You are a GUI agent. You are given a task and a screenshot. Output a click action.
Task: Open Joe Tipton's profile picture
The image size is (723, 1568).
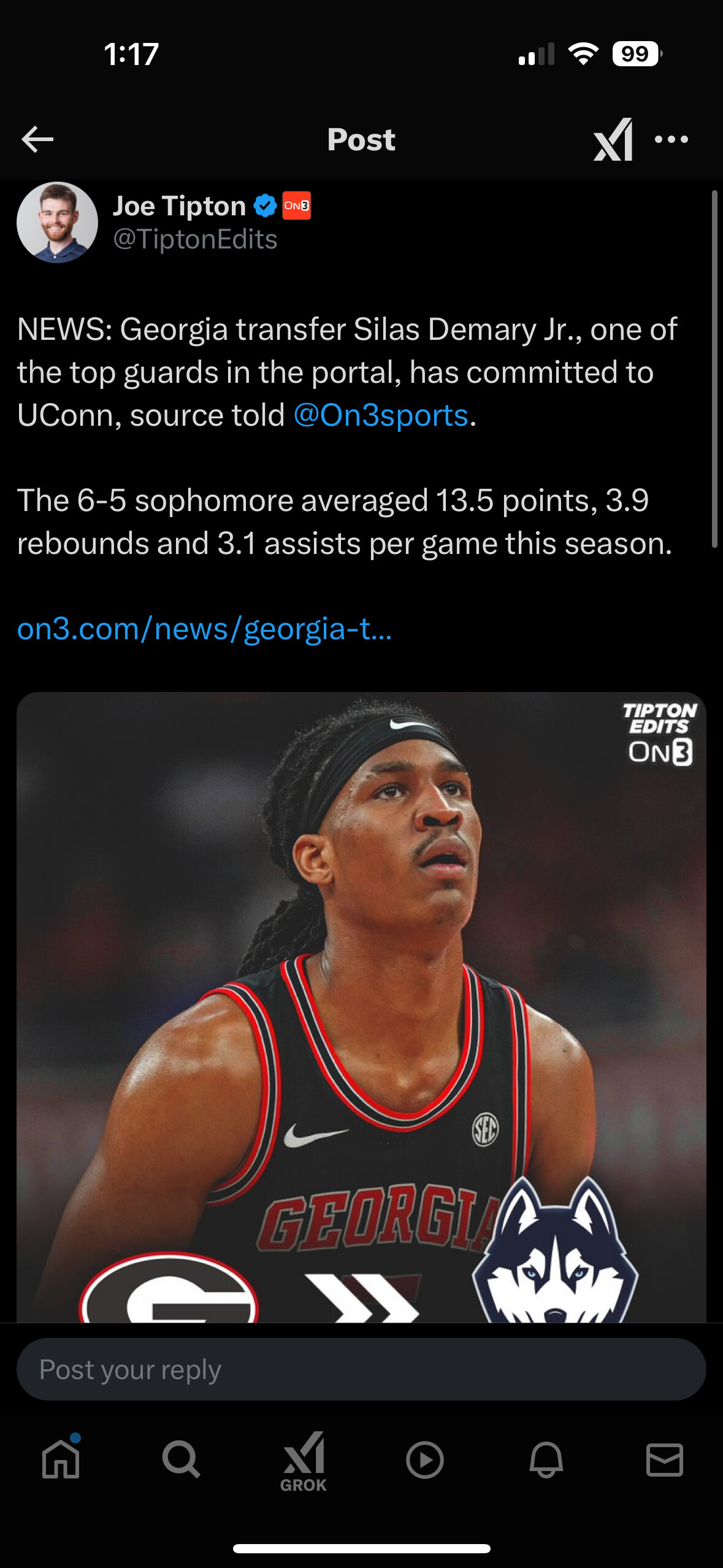tap(57, 222)
